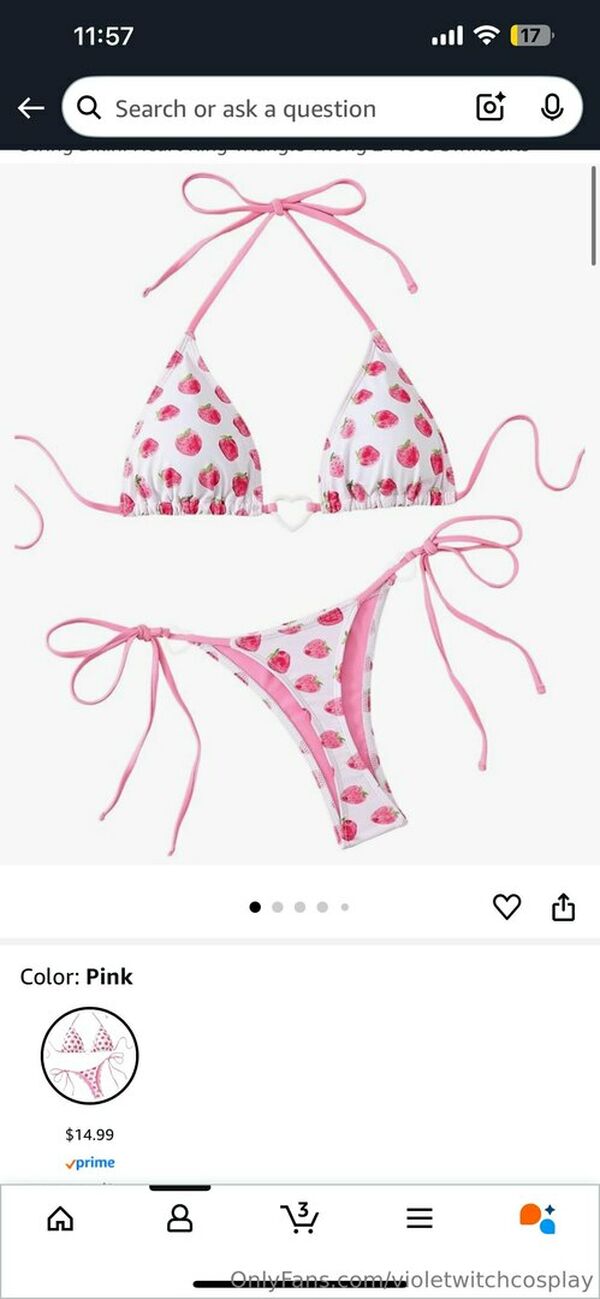The image size is (600, 1299).
Task: Open the account profile tab
Action: pyautogui.click(x=180, y=1218)
